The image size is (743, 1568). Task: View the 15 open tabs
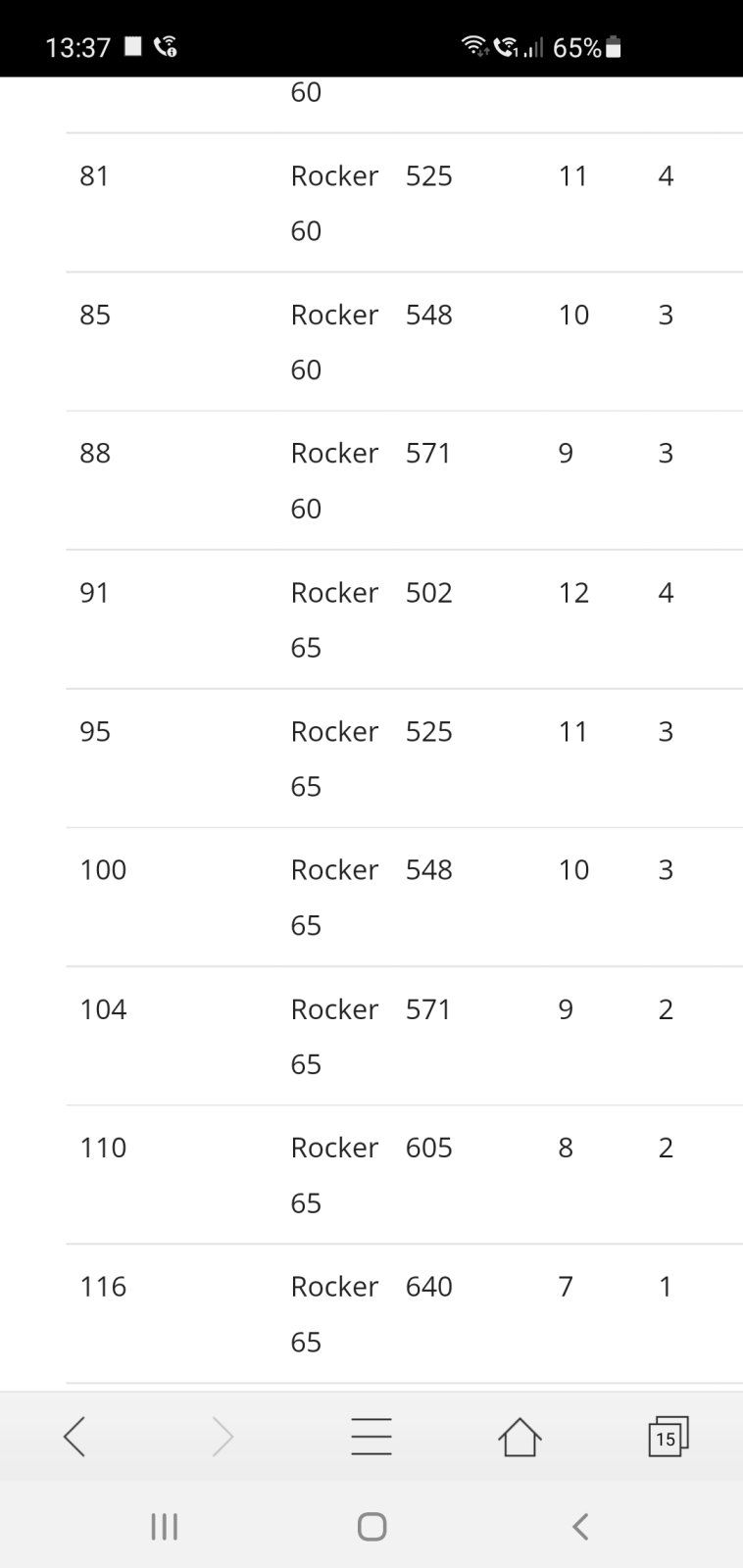point(669,1437)
